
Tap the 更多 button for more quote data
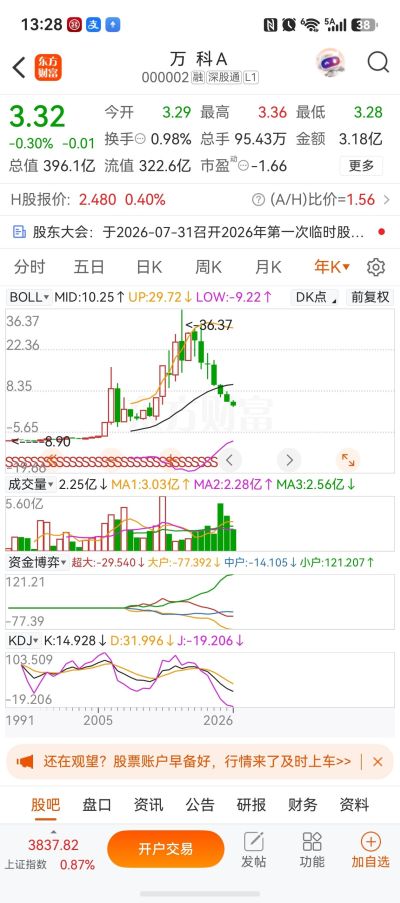[361, 166]
